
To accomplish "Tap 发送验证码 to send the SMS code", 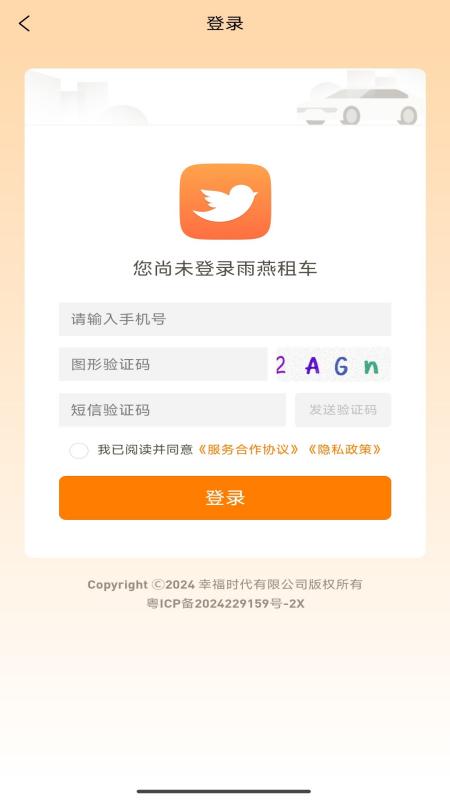I will pos(343,410).
